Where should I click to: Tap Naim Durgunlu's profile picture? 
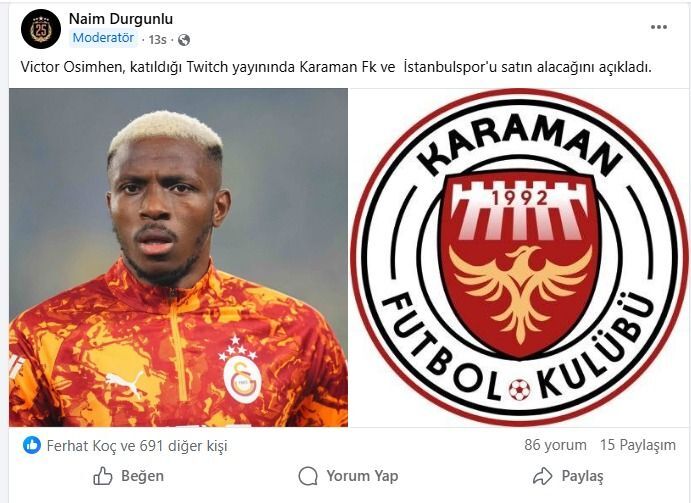click(40, 29)
